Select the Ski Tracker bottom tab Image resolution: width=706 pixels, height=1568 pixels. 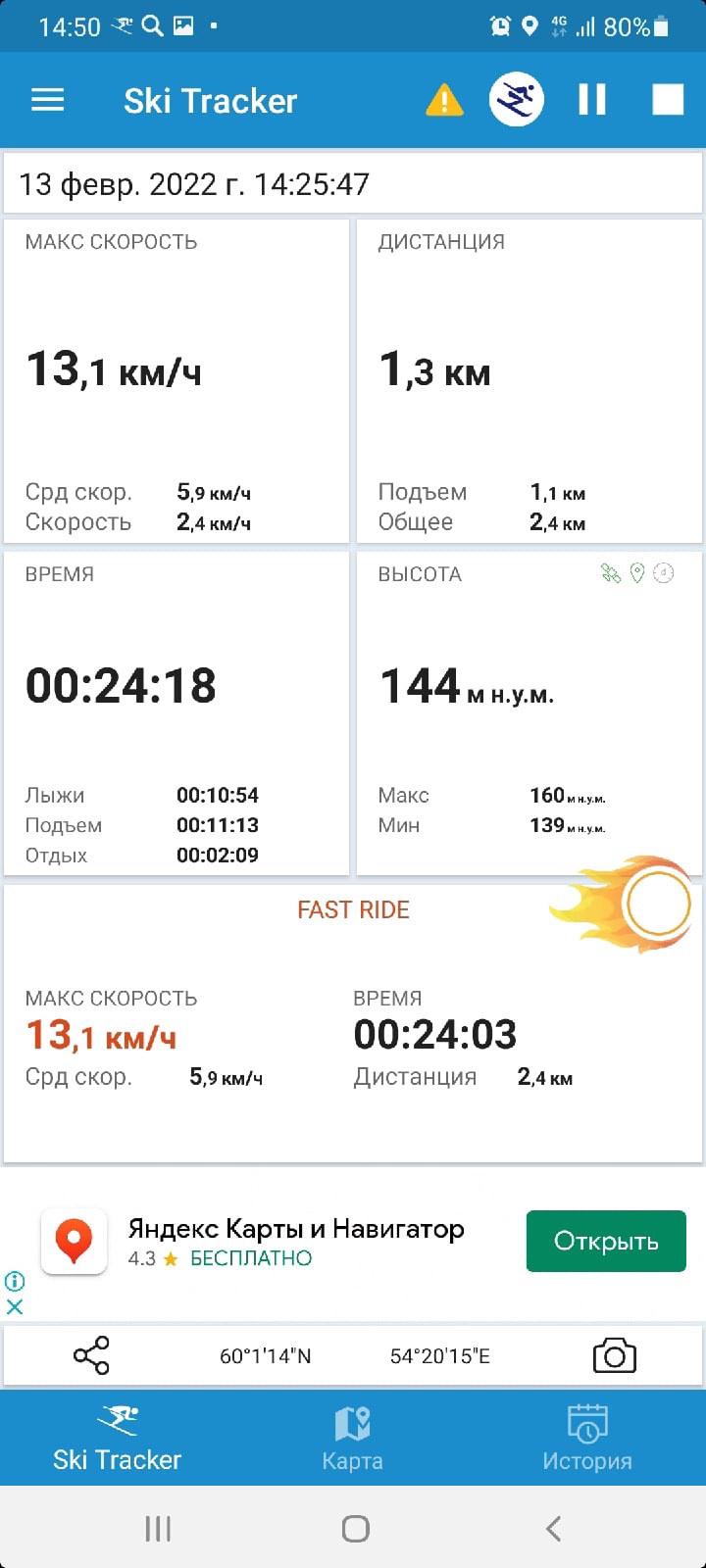tap(118, 1439)
